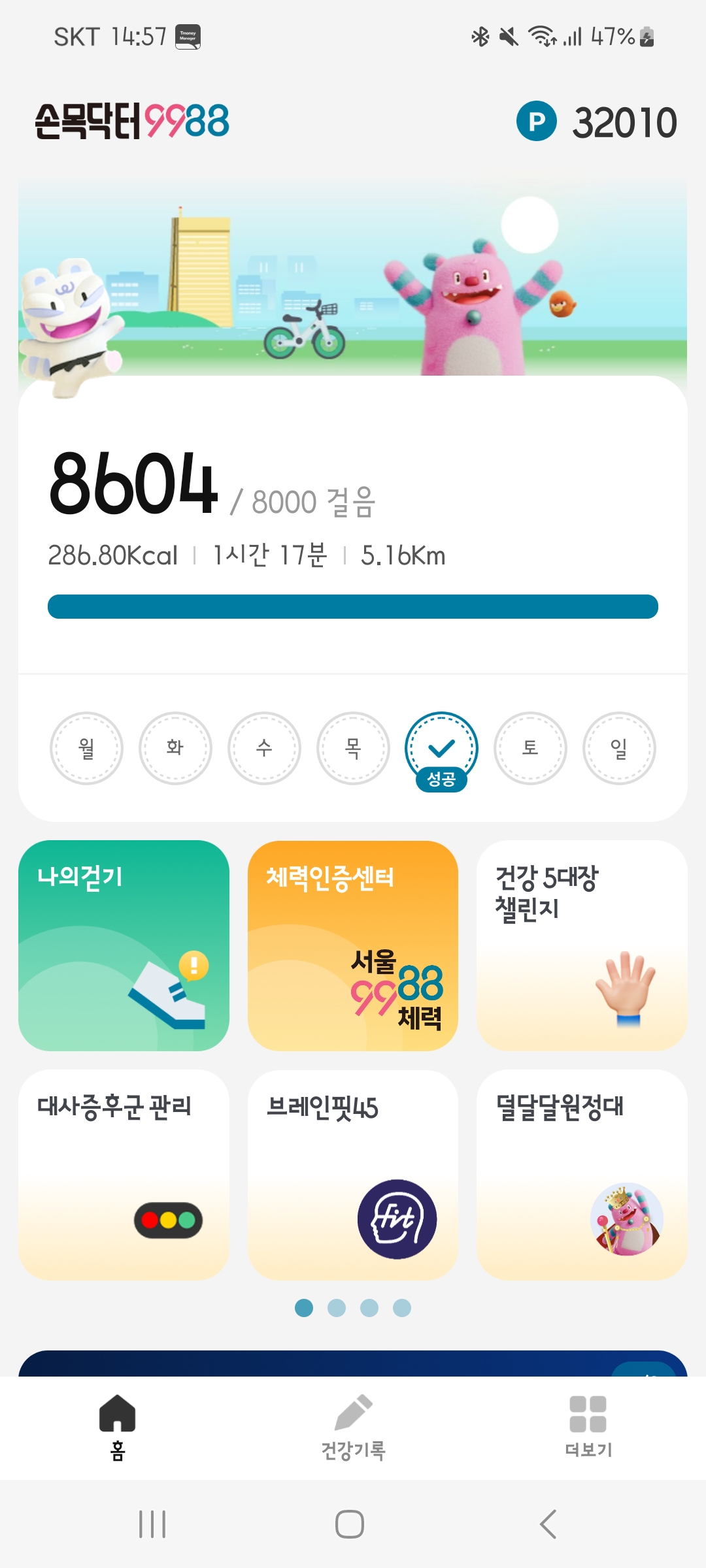Open the 브레인핏45 card
Screen dimensions: 706x1568
(x=353, y=1174)
